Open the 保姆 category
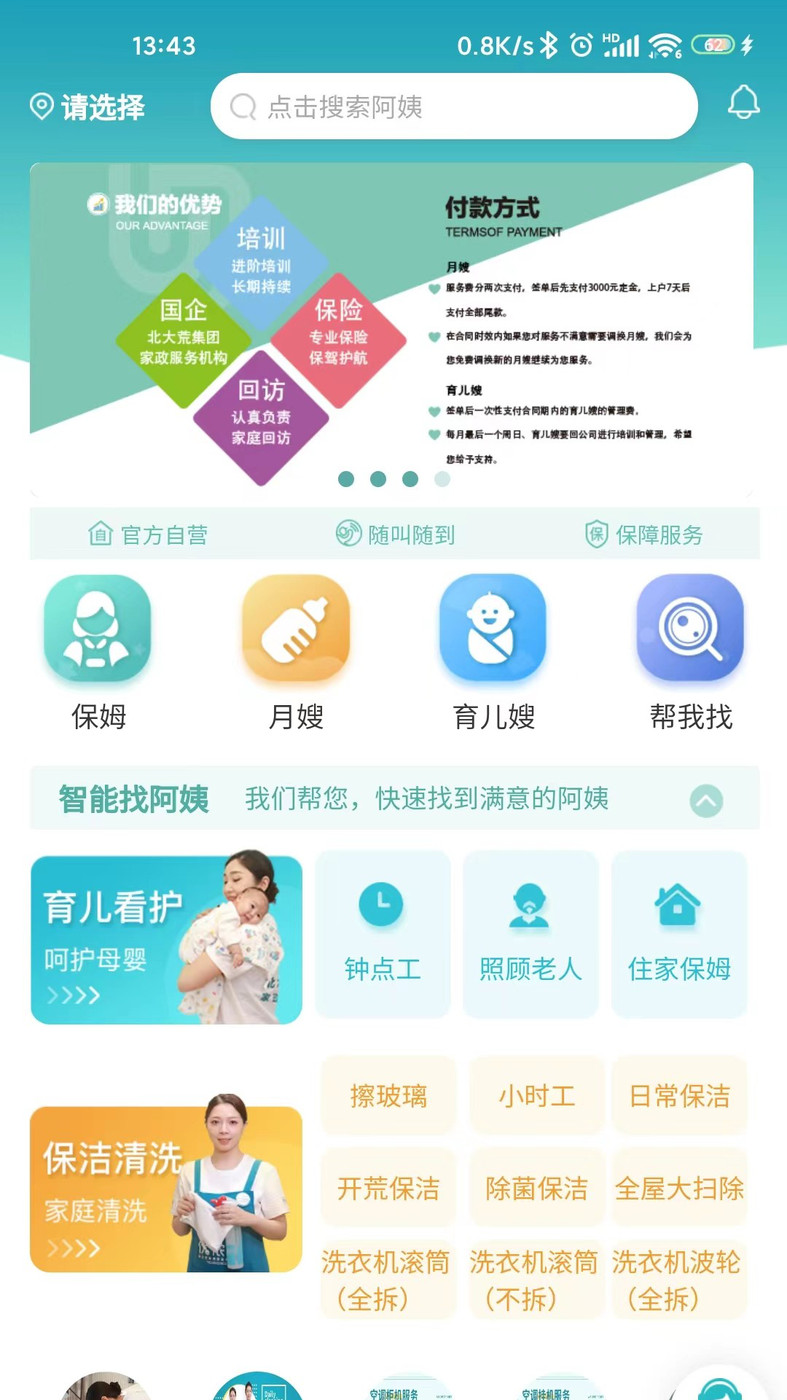The image size is (787, 1400). click(98, 652)
